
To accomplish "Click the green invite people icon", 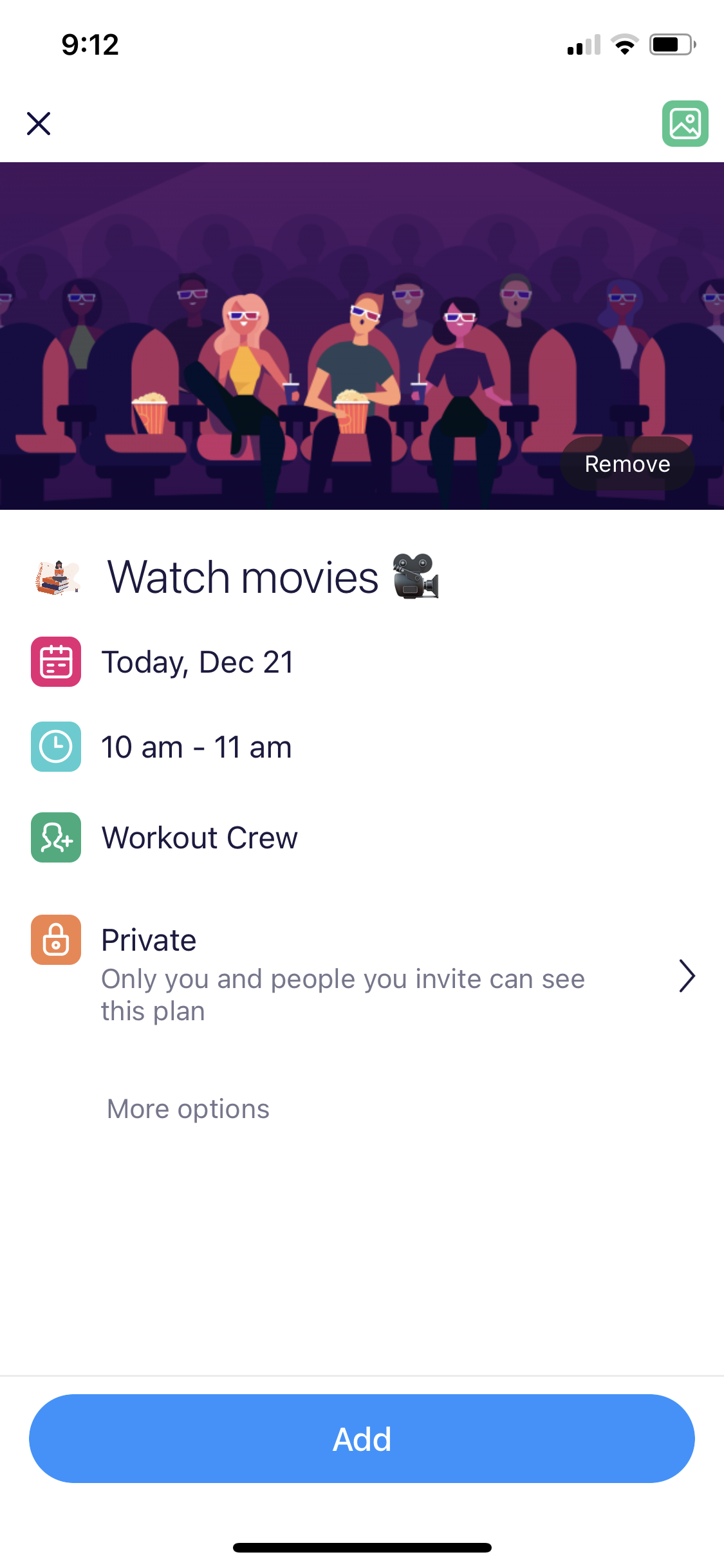I will pyautogui.click(x=55, y=837).
